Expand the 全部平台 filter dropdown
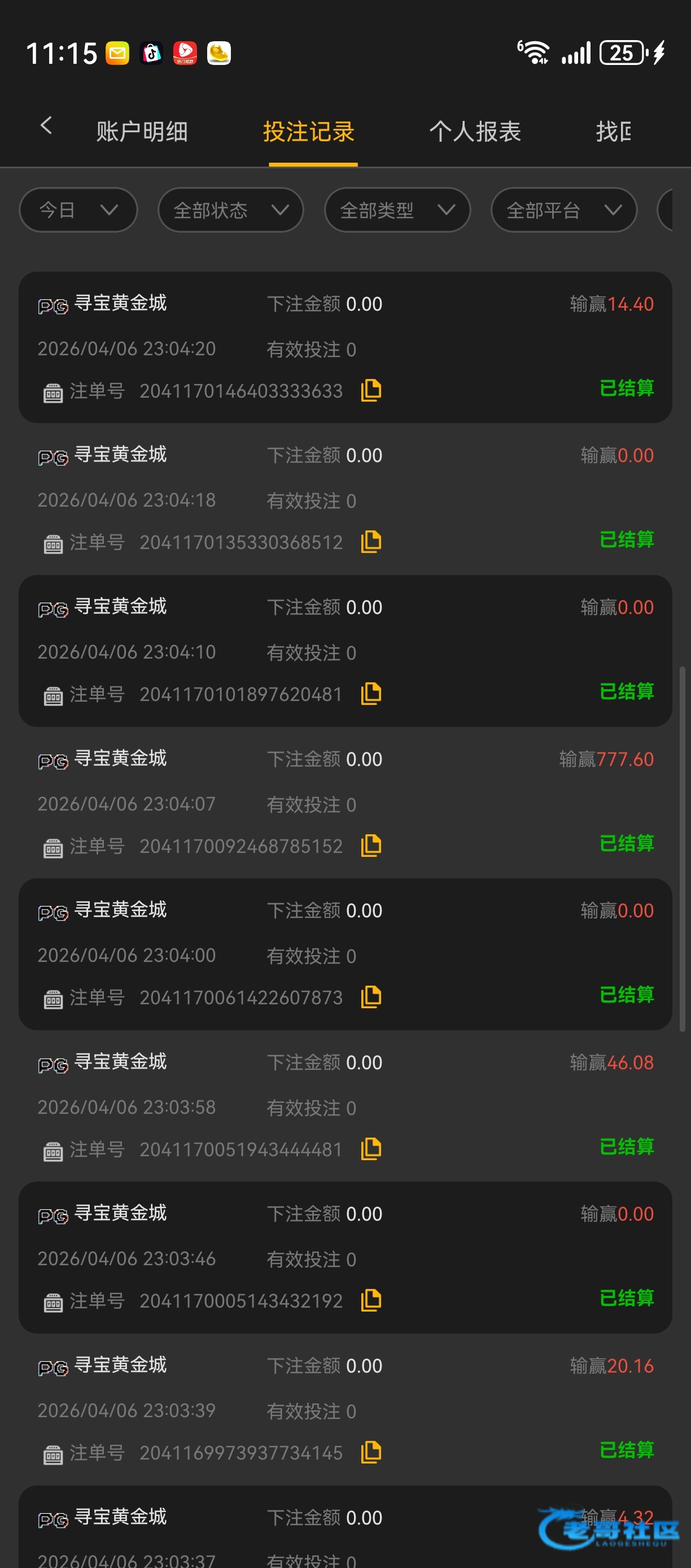691x1568 pixels. [x=564, y=210]
